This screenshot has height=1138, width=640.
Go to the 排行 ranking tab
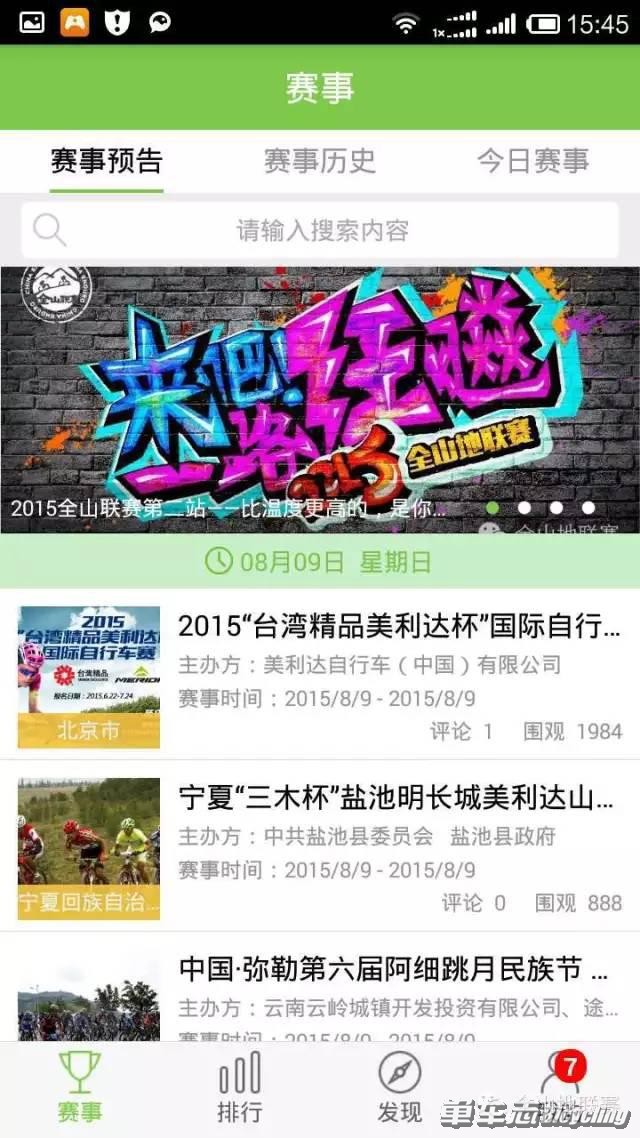(239, 1088)
